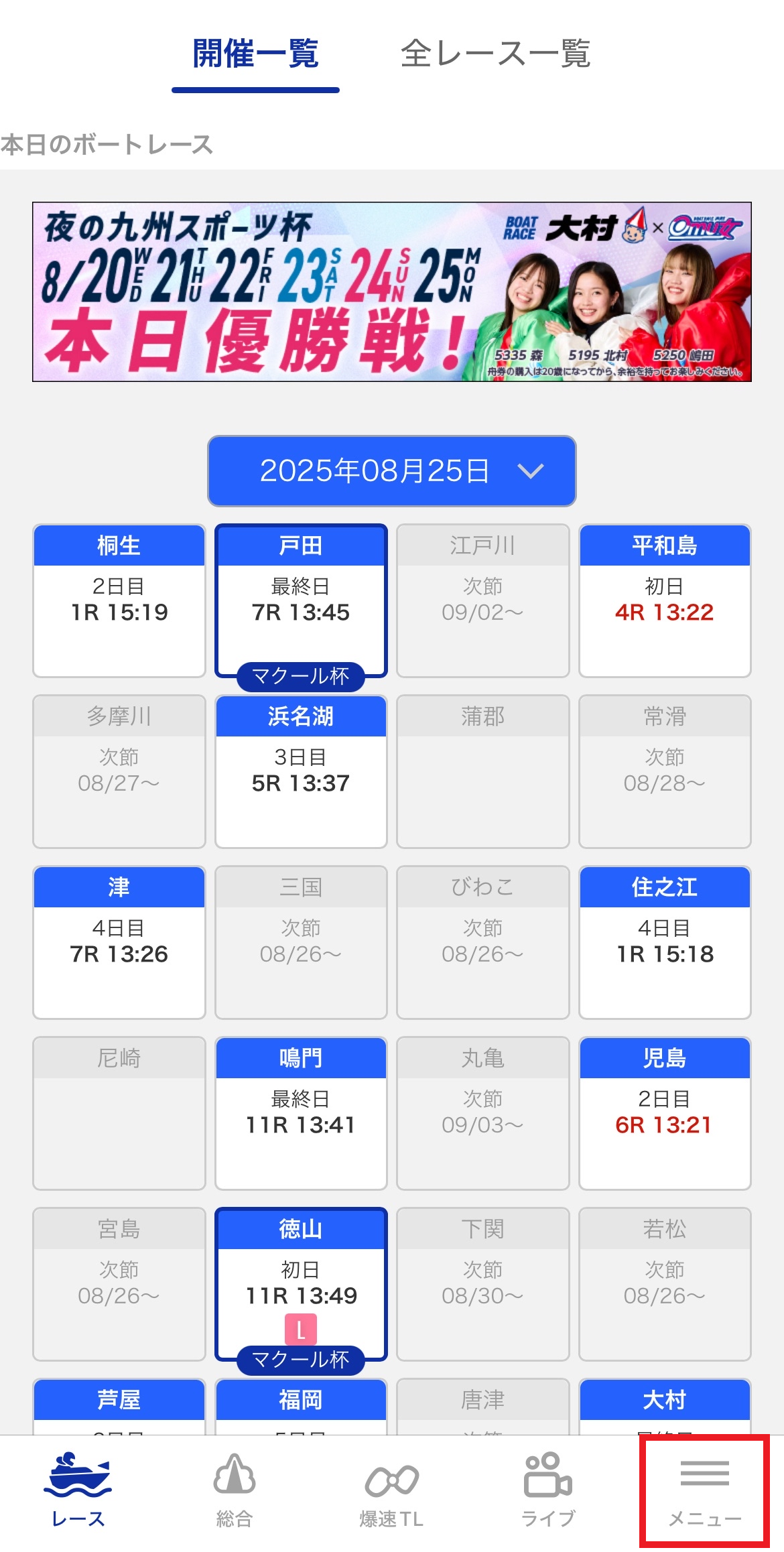Open the 児島 race card
Viewport: 784px width, 1552px height.
665,1113
